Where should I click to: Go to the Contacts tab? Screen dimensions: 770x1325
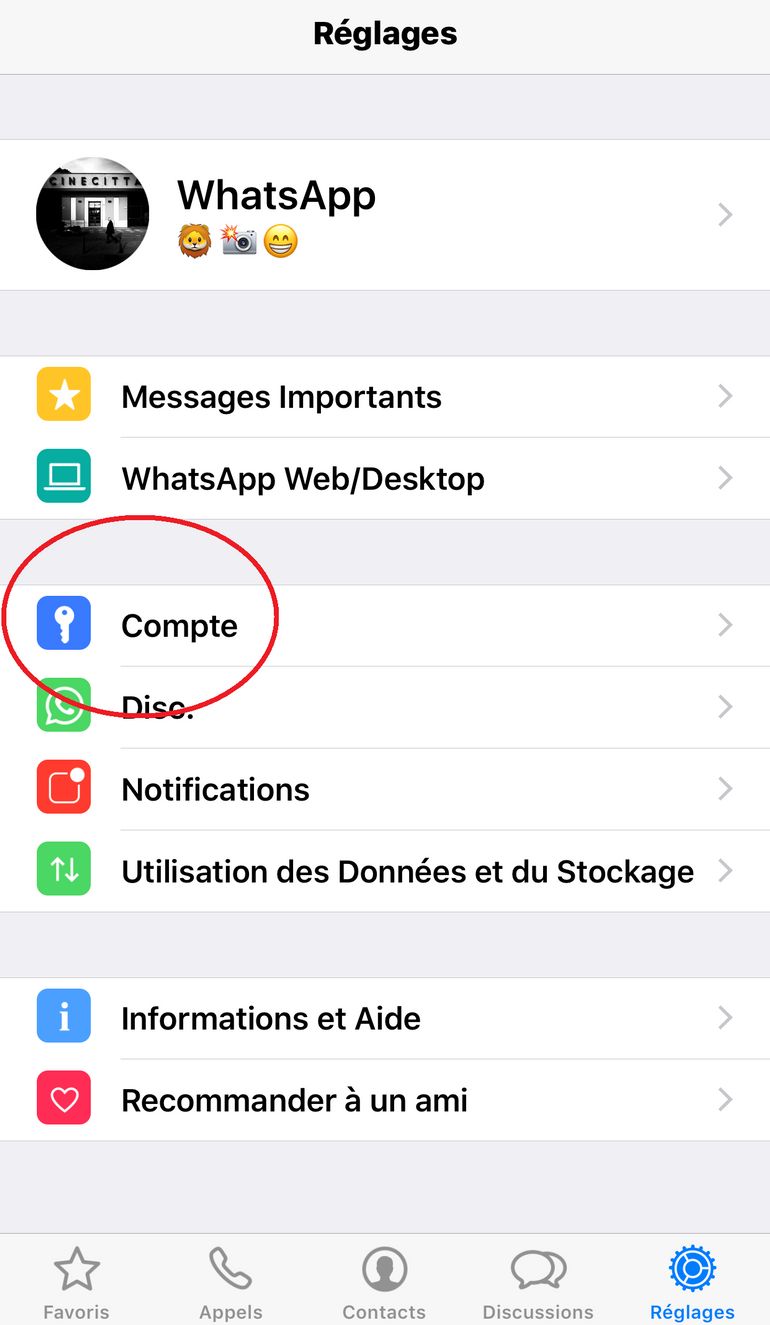[384, 1282]
